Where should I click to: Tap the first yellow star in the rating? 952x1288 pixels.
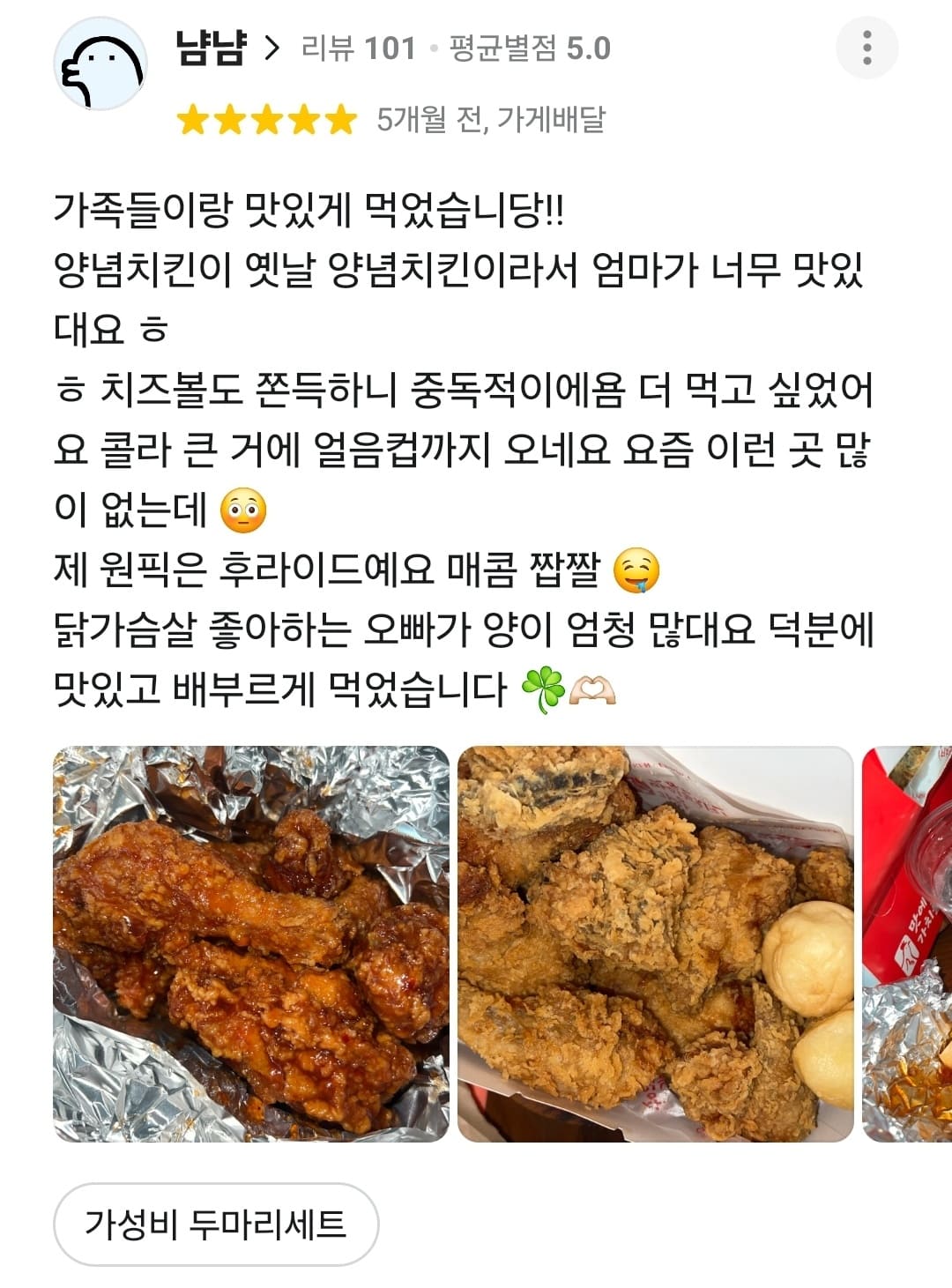[x=193, y=119]
